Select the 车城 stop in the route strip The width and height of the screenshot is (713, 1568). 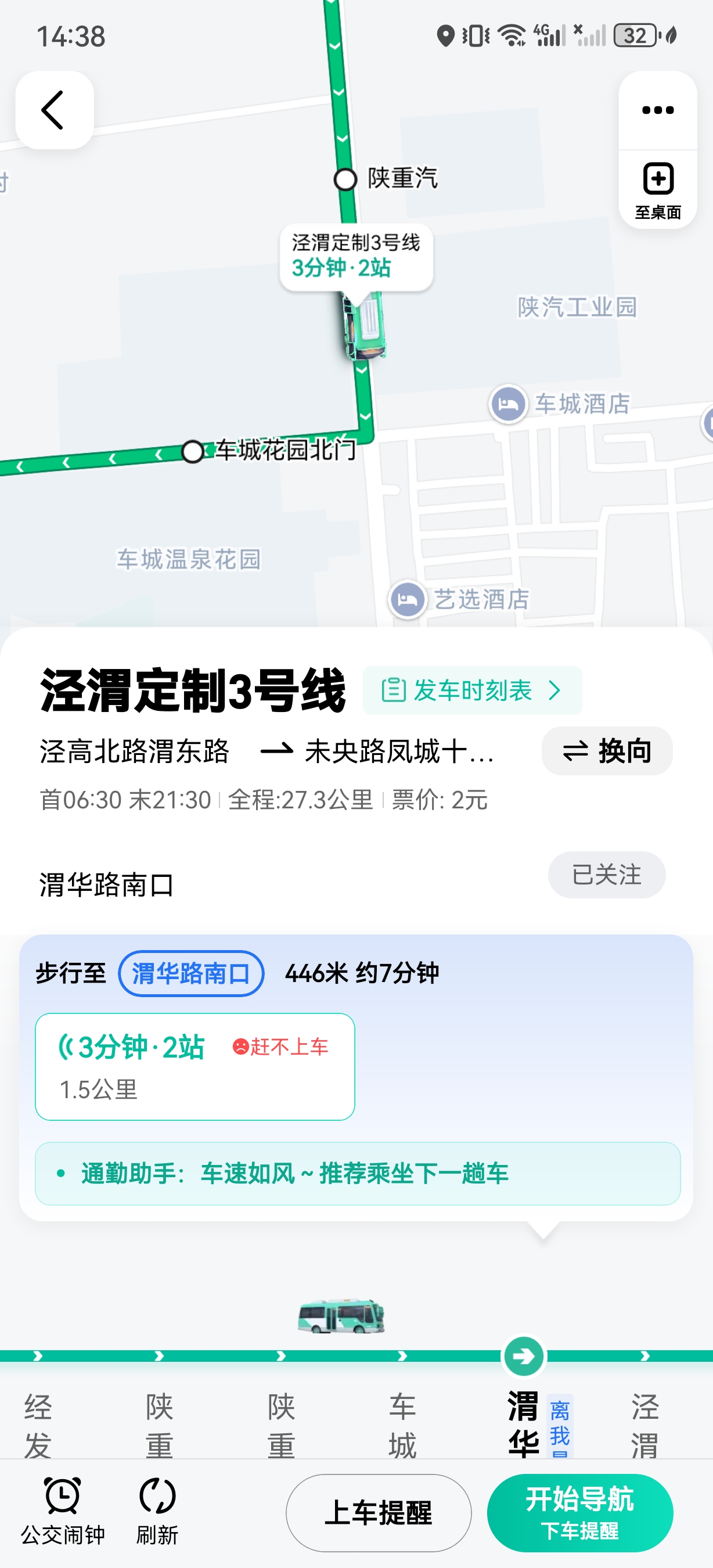(402, 1425)
